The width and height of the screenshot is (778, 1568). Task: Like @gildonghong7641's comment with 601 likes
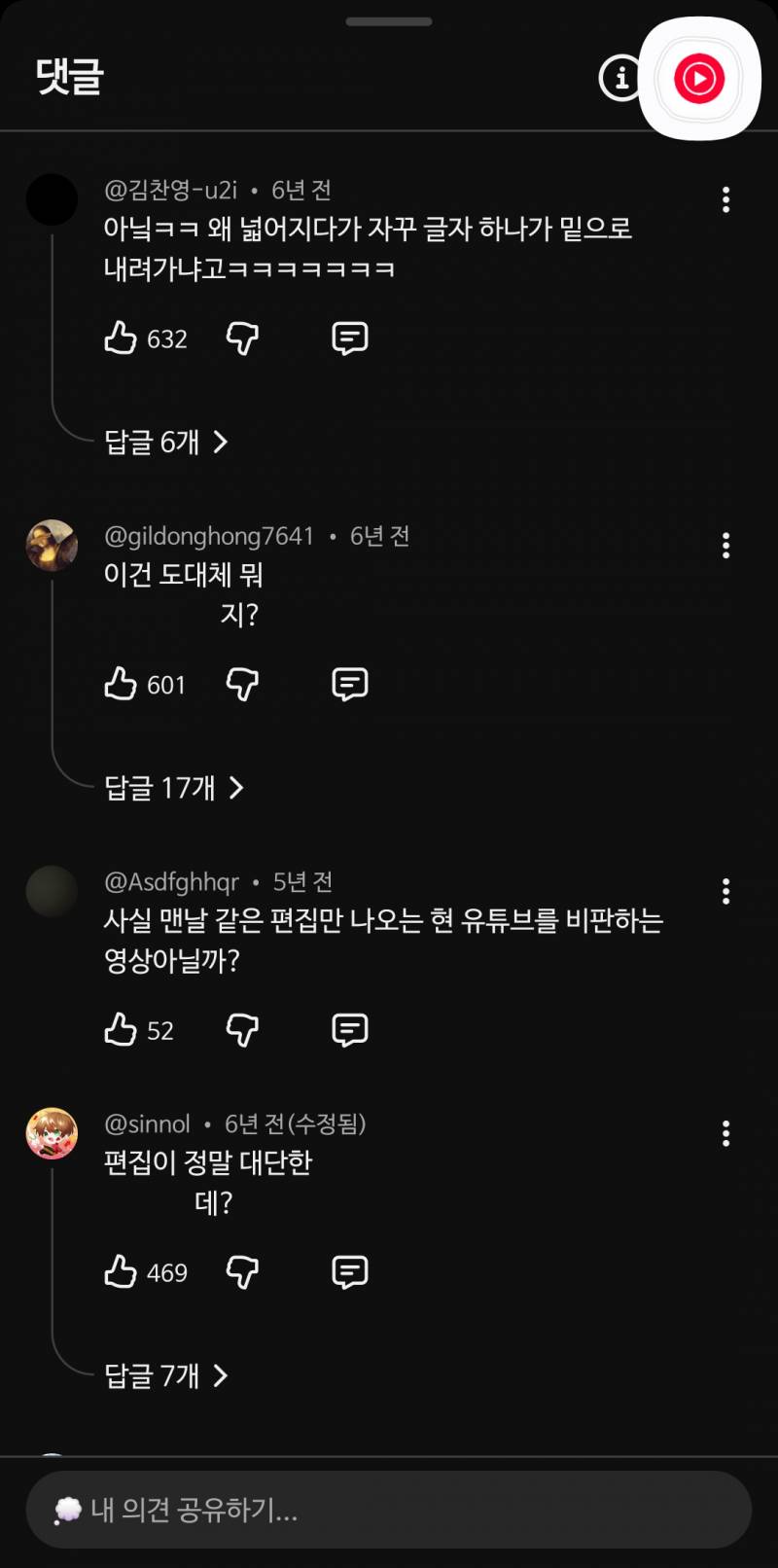[120, 684]
